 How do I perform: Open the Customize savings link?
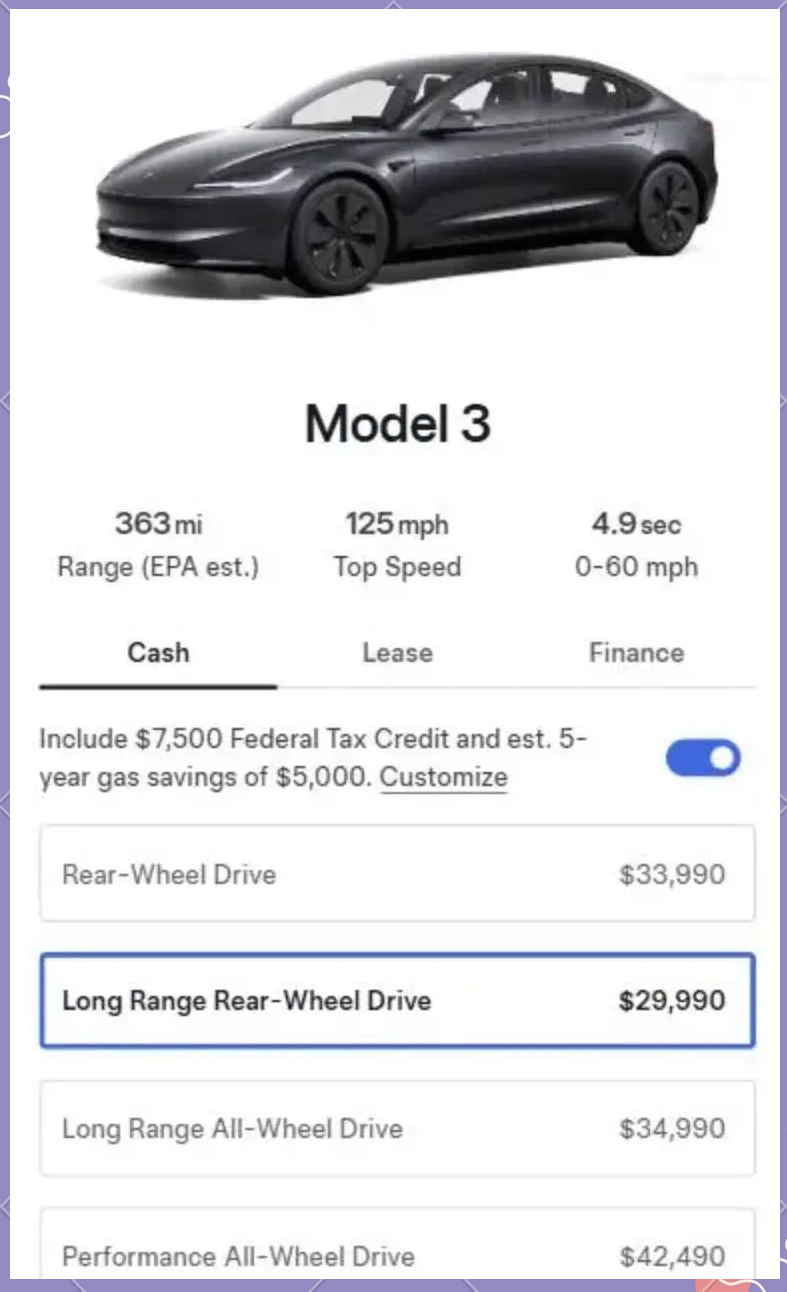click(444, 777)
